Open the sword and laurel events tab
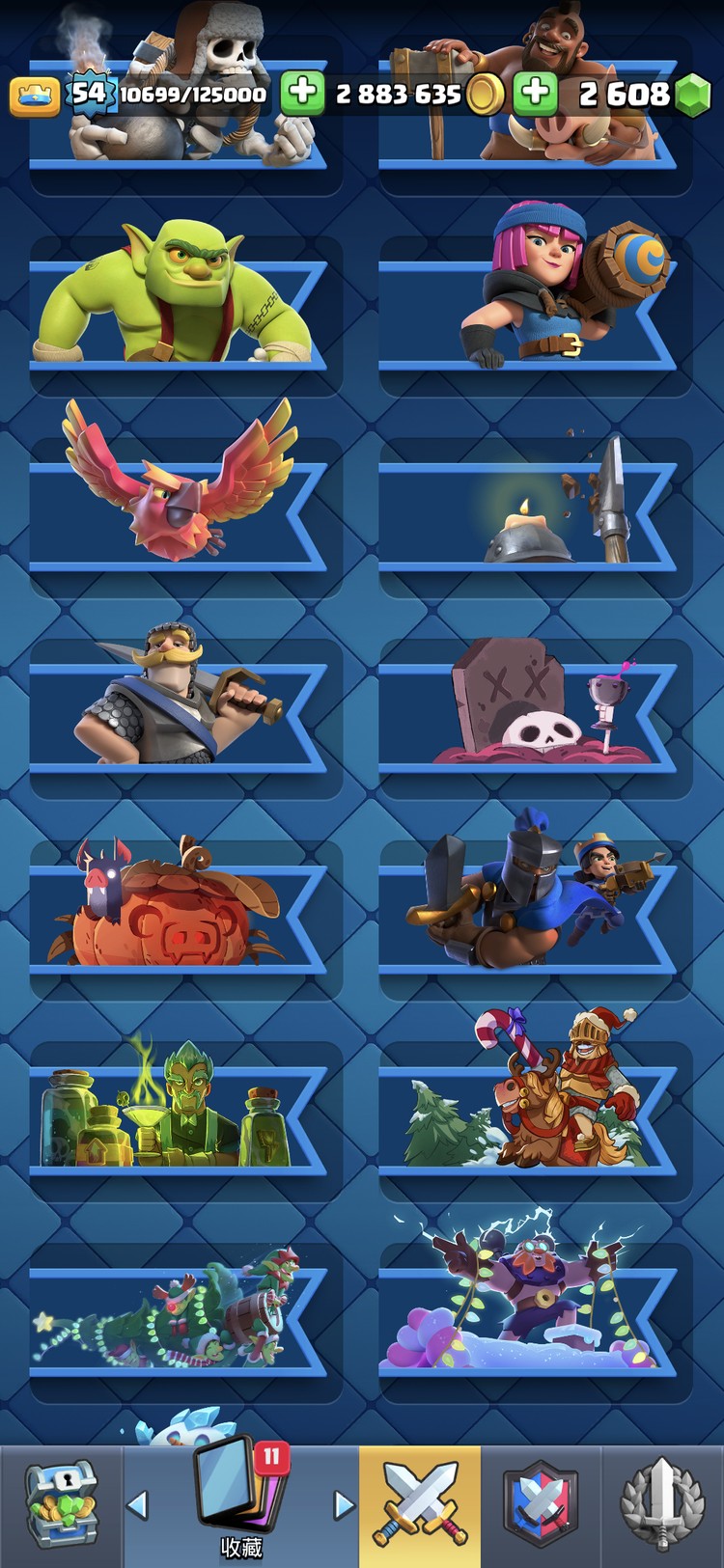Image resolution: width=724 pixels, height=1568 pixels. [x=661, y=1505]
